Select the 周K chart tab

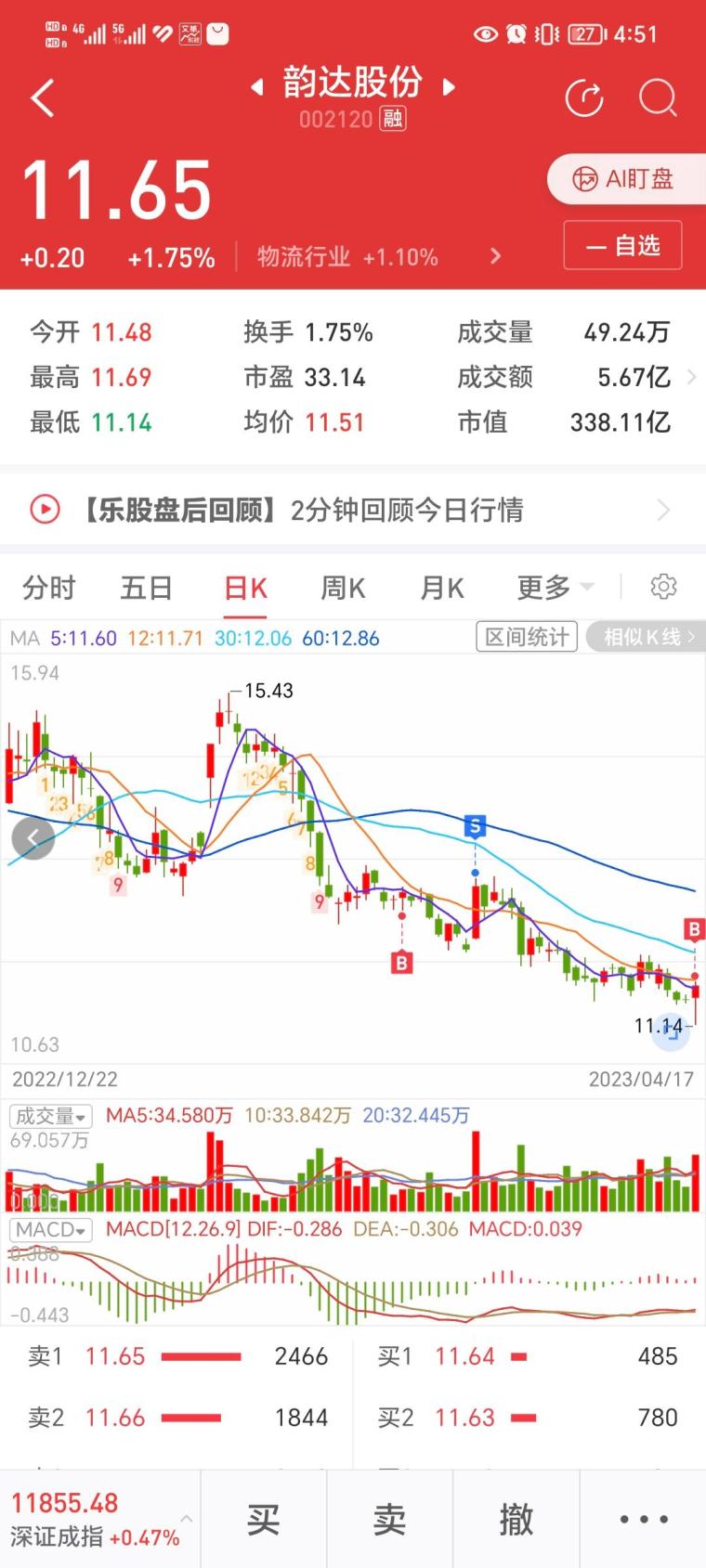click(x=343, y=588)
